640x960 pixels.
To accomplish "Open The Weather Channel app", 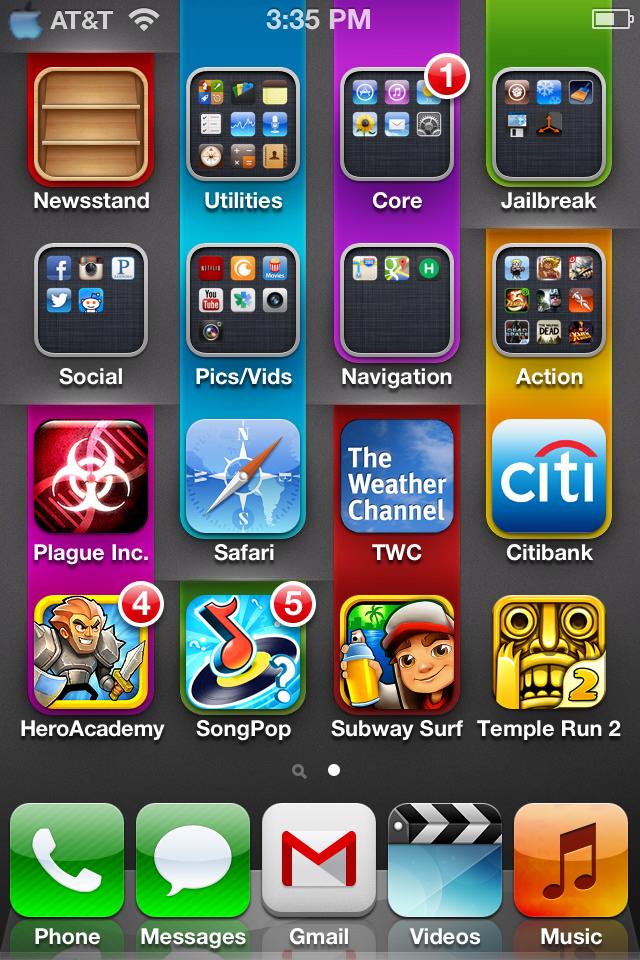I will click(x=397, y=476).
